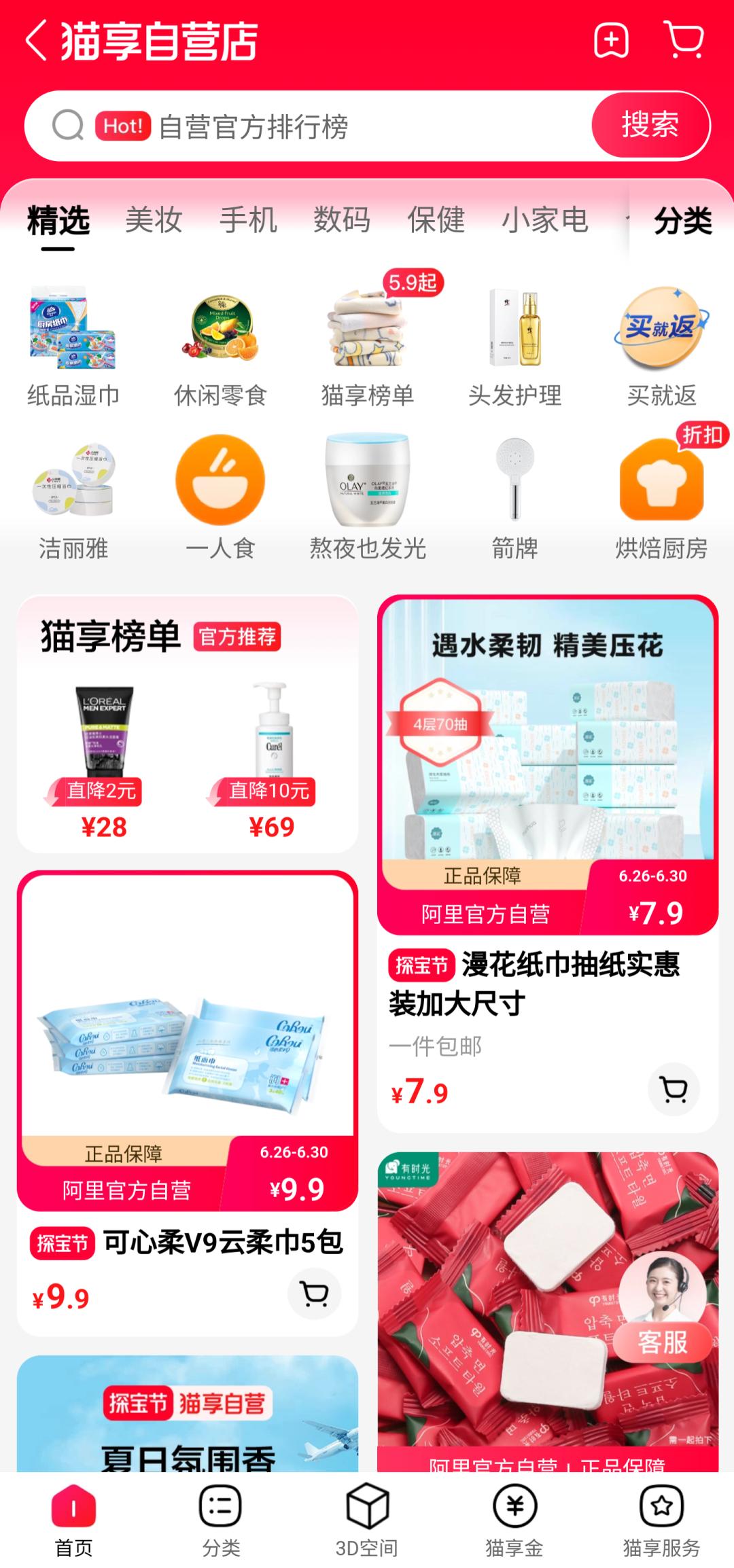
Task: Open the shopping cart icon
Action: pos(684,40)
